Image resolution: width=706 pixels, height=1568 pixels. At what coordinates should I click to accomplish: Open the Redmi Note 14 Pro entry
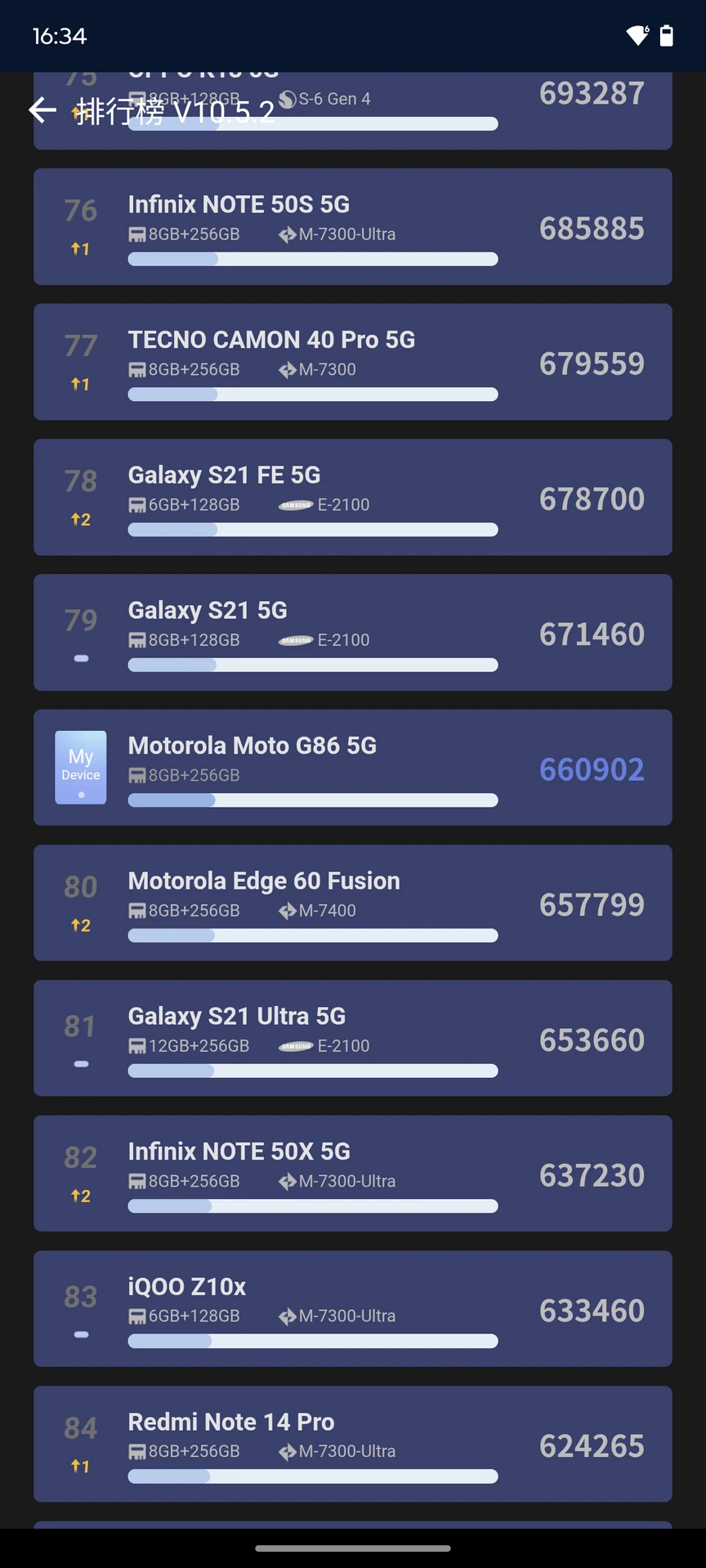click(353, 1444)
